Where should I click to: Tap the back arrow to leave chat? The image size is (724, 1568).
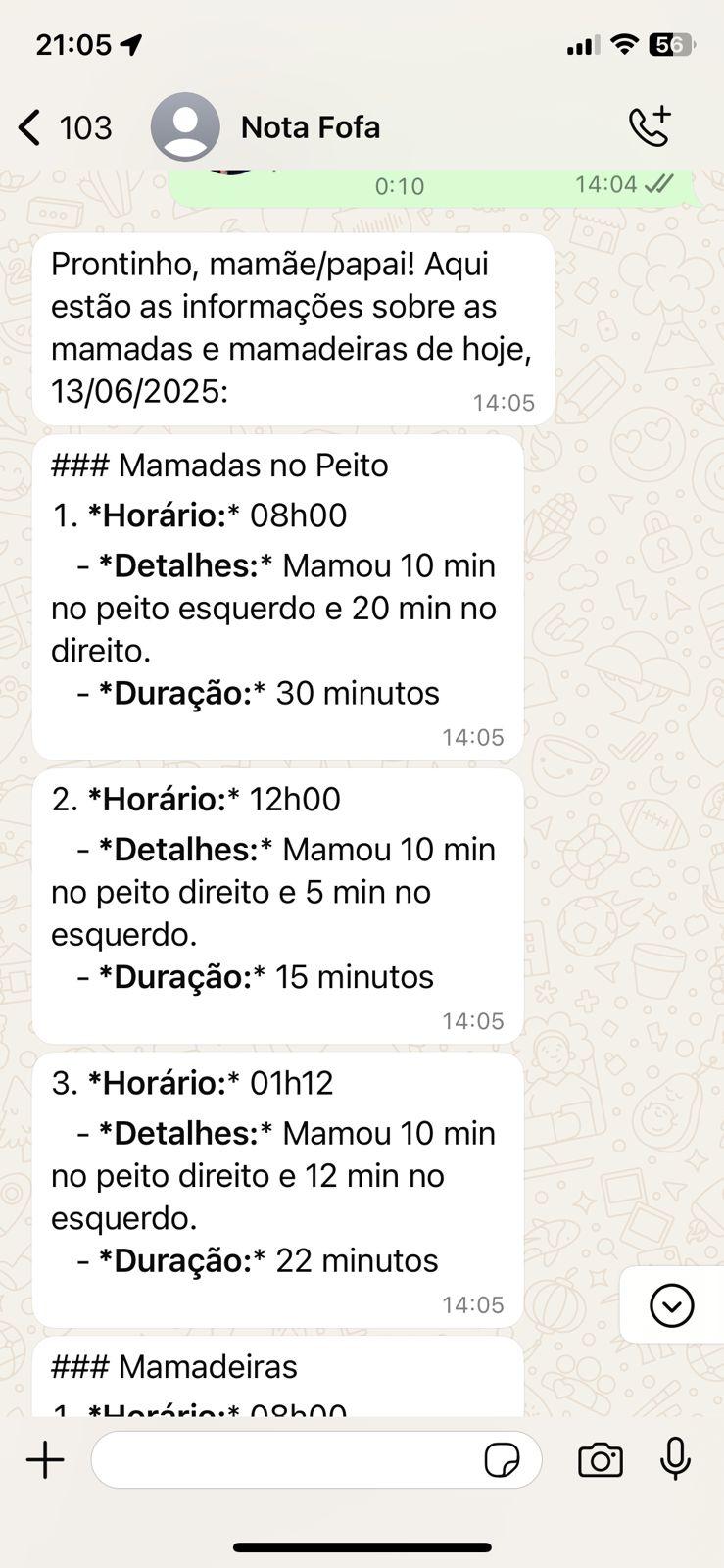pos(27,125)
